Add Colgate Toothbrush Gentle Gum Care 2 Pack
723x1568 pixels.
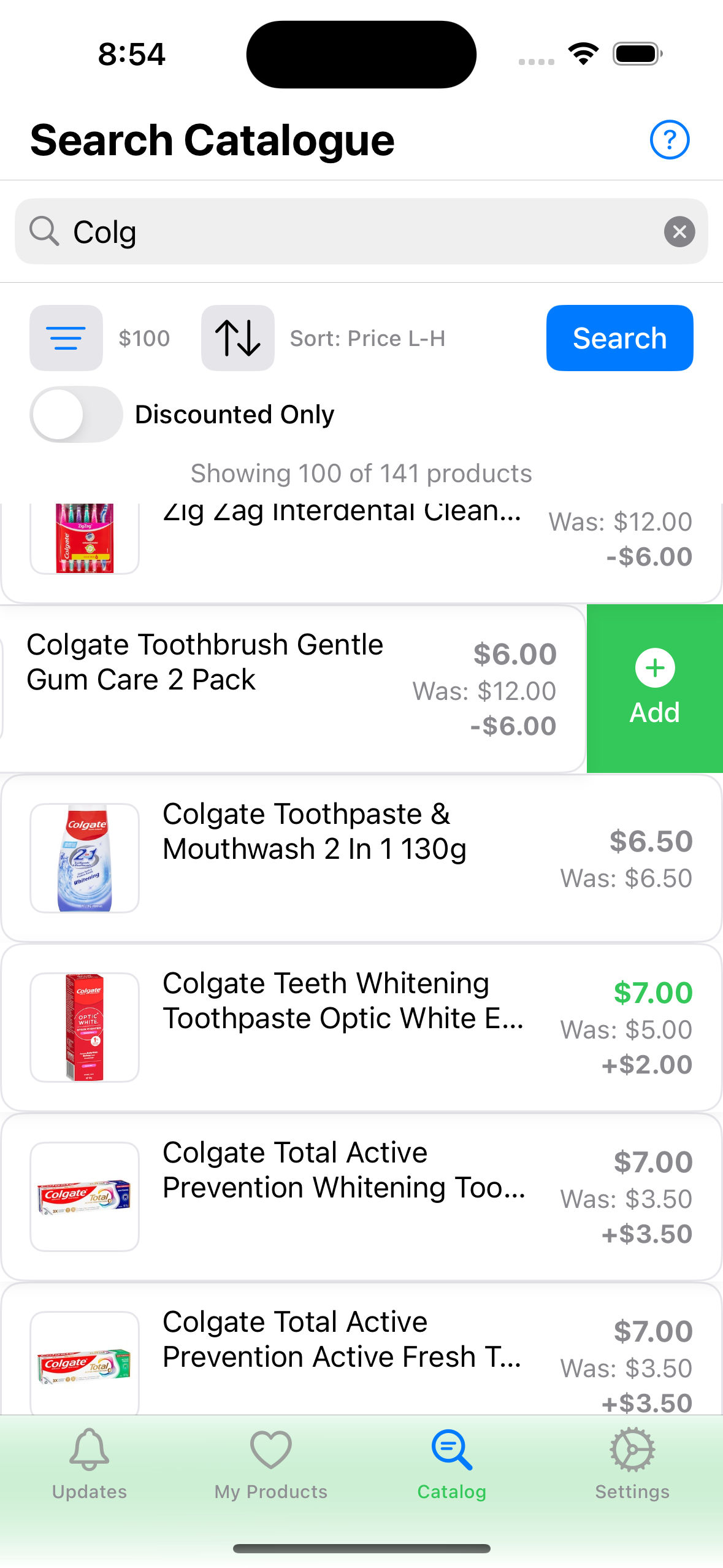tap(654, 687)
